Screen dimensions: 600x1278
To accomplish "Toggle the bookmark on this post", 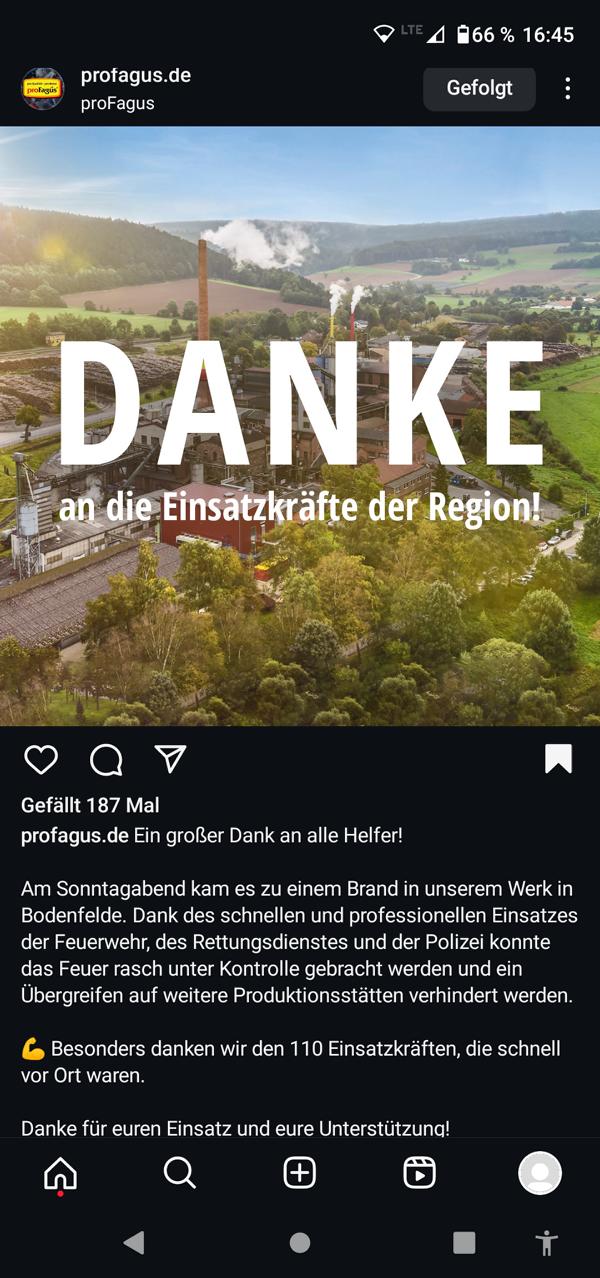I will (x=558, y=760).
